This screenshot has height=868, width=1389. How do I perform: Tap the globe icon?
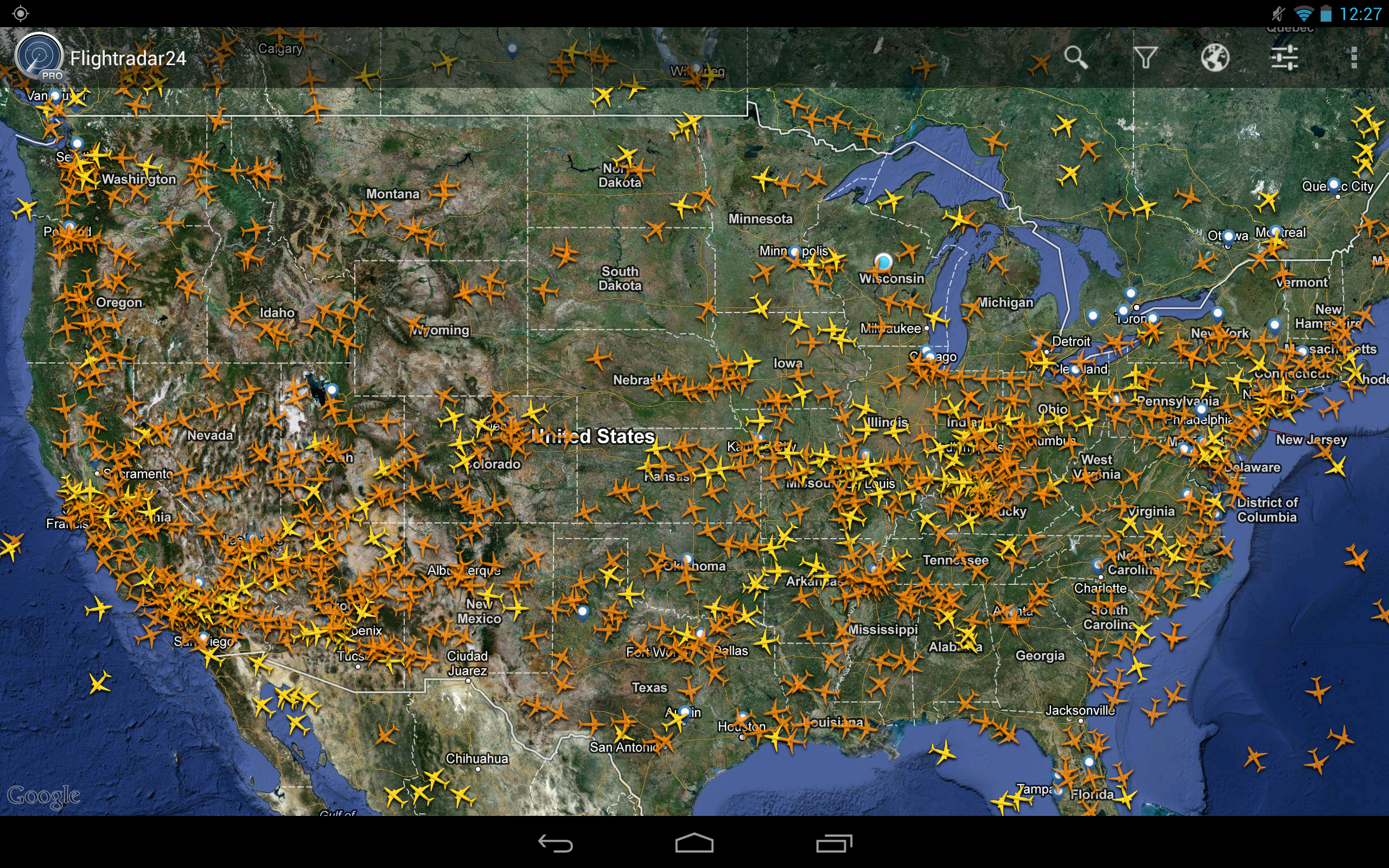coord(1214,58)
